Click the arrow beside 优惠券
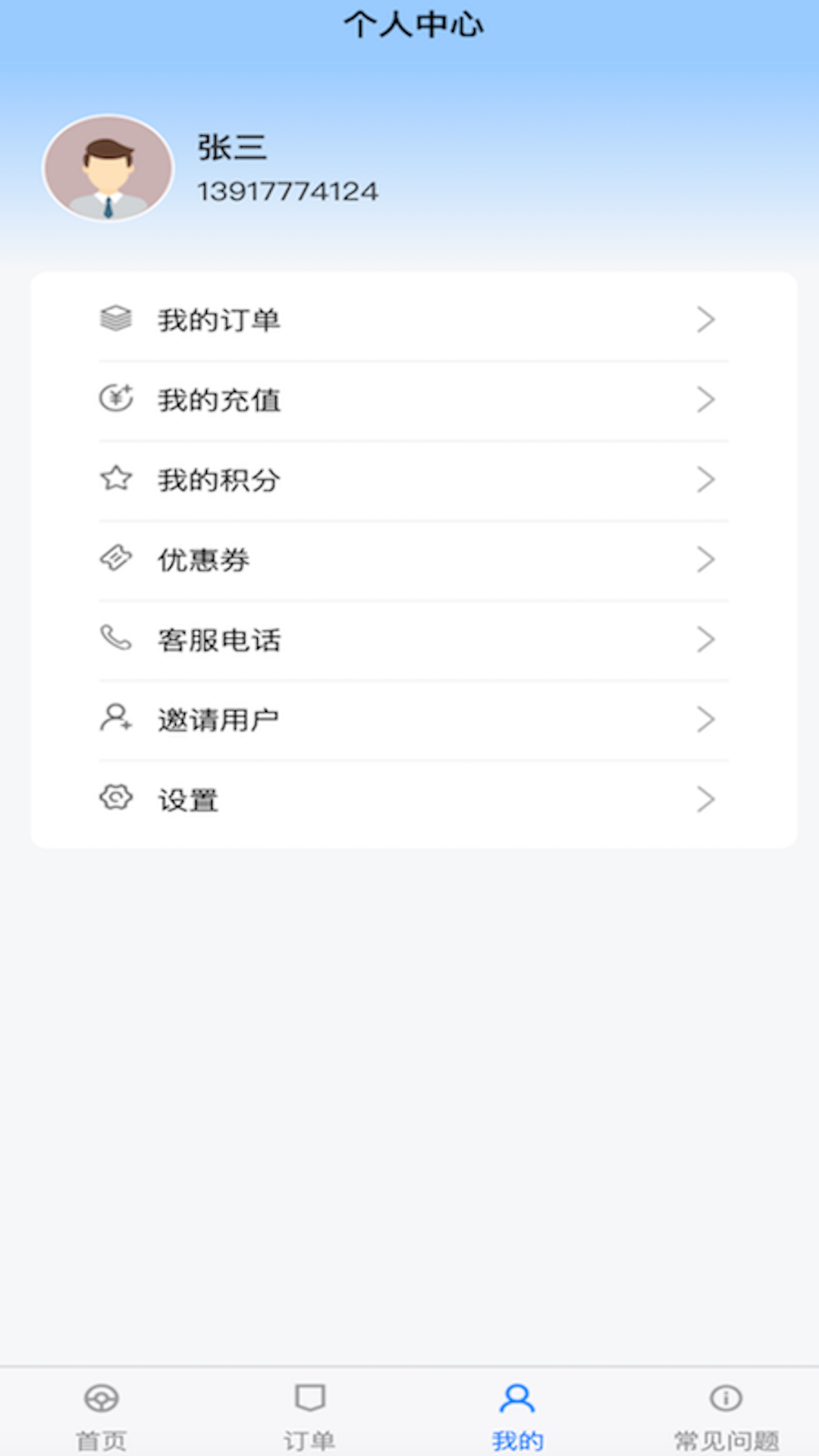 point(707,560)
